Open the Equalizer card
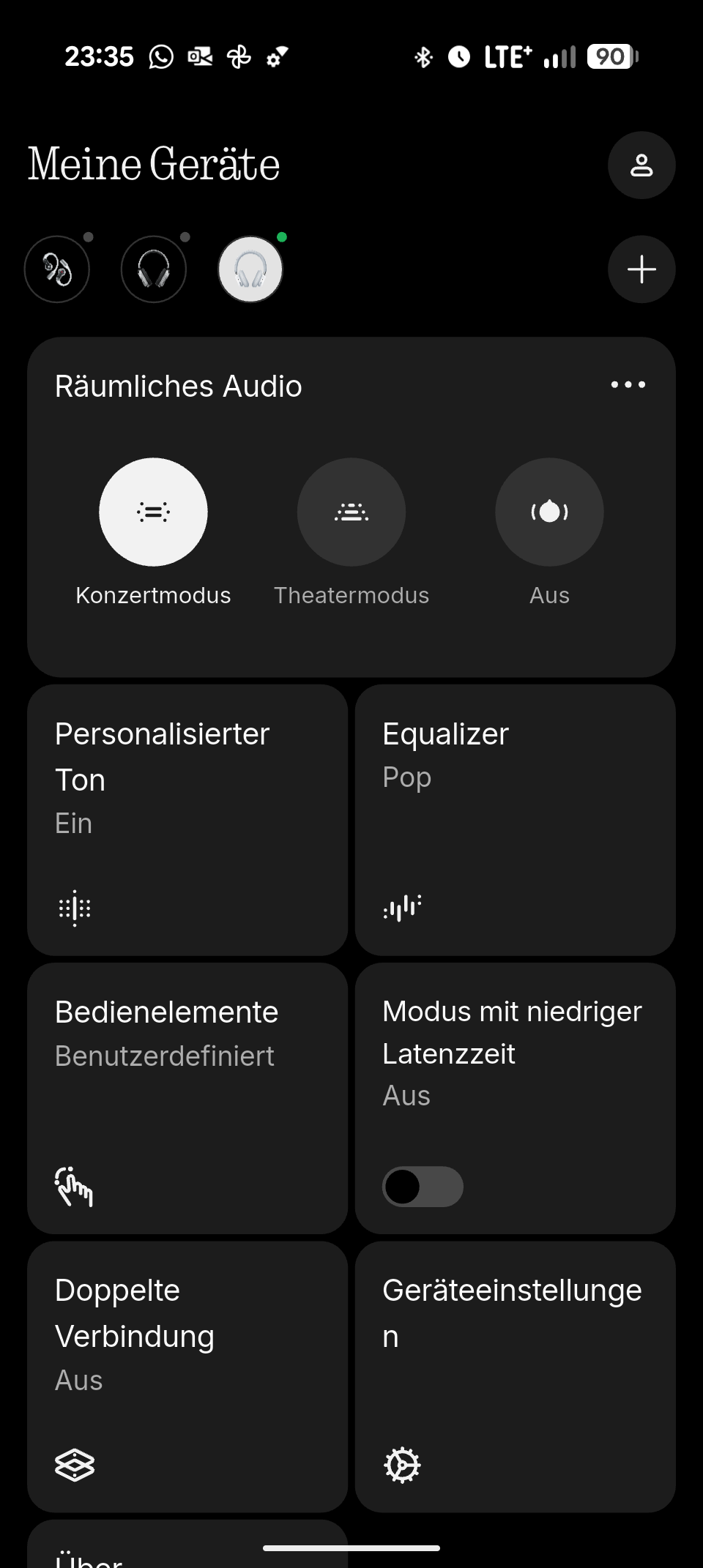The height and width of the screenshot is (1568, 703). point(515,820)
